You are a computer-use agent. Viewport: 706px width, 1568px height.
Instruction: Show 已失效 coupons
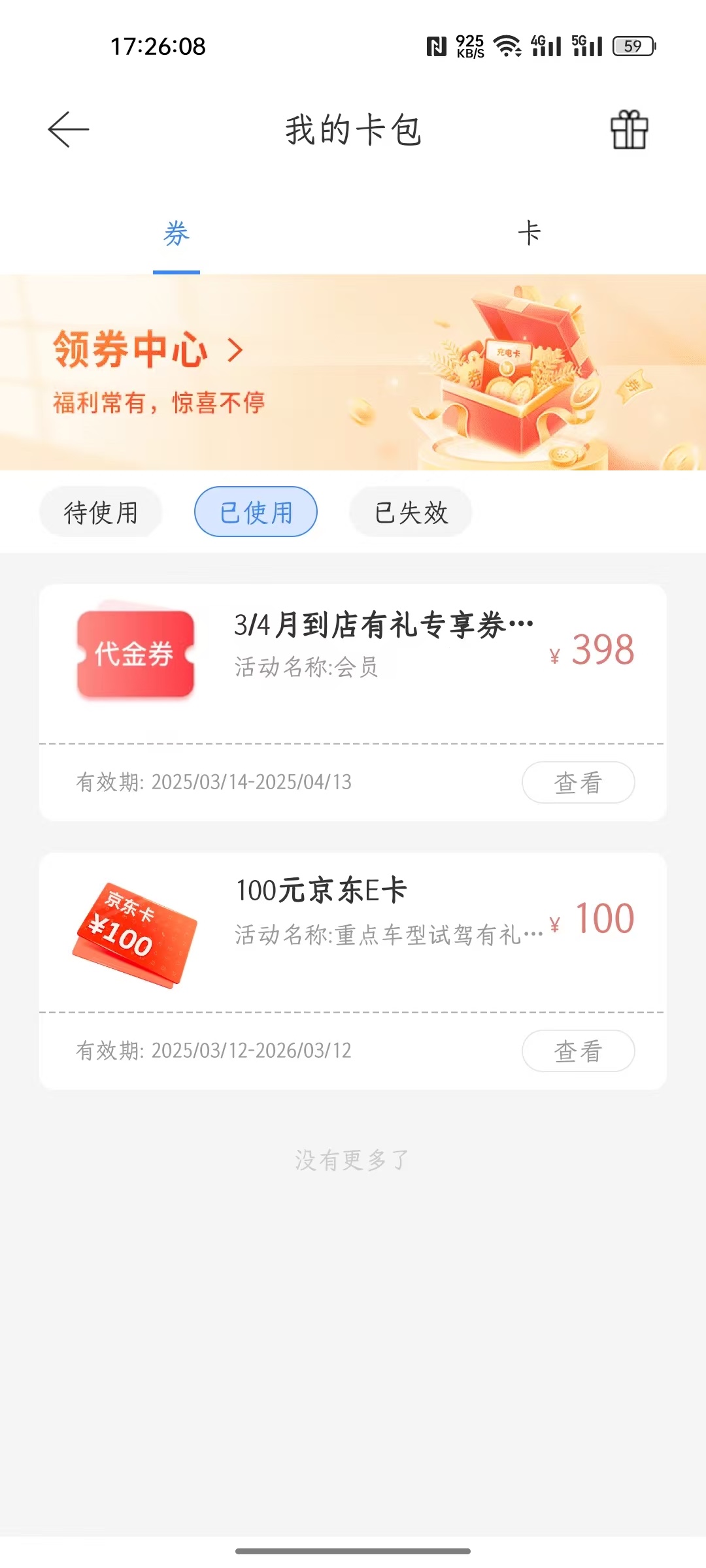pyautogui.click(x=411, y=512)
